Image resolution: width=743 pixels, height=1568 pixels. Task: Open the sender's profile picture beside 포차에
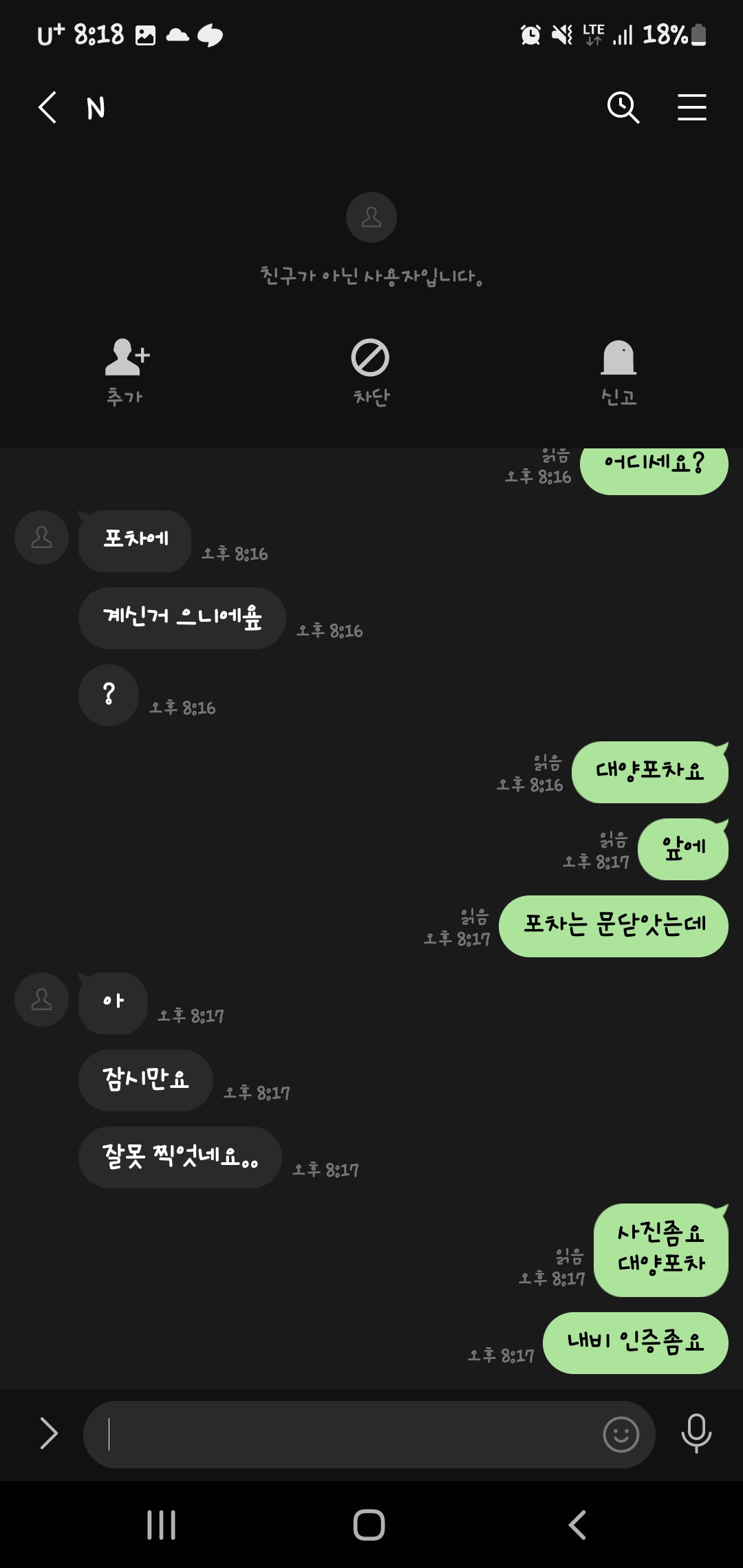[x=41, y=537]
